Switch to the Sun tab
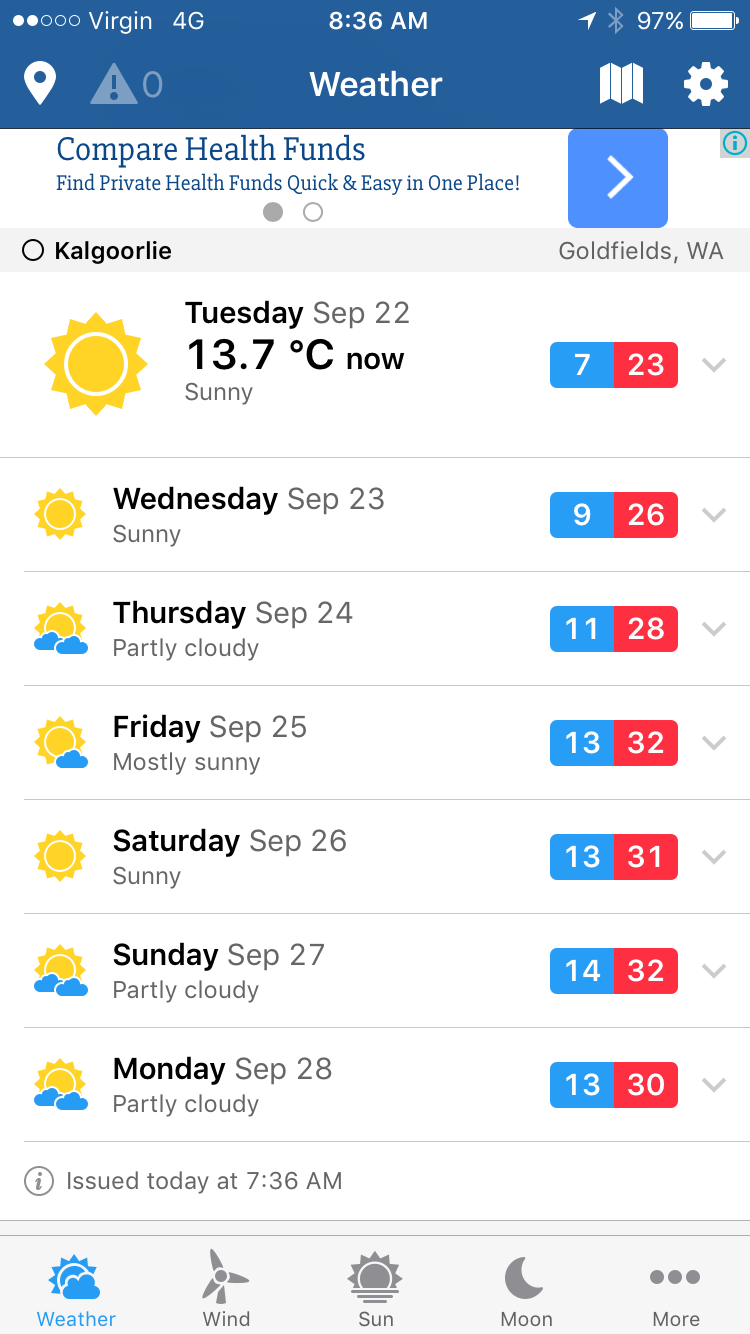Viewport: 750px width, 1334px height. (x=375, y=1288)
